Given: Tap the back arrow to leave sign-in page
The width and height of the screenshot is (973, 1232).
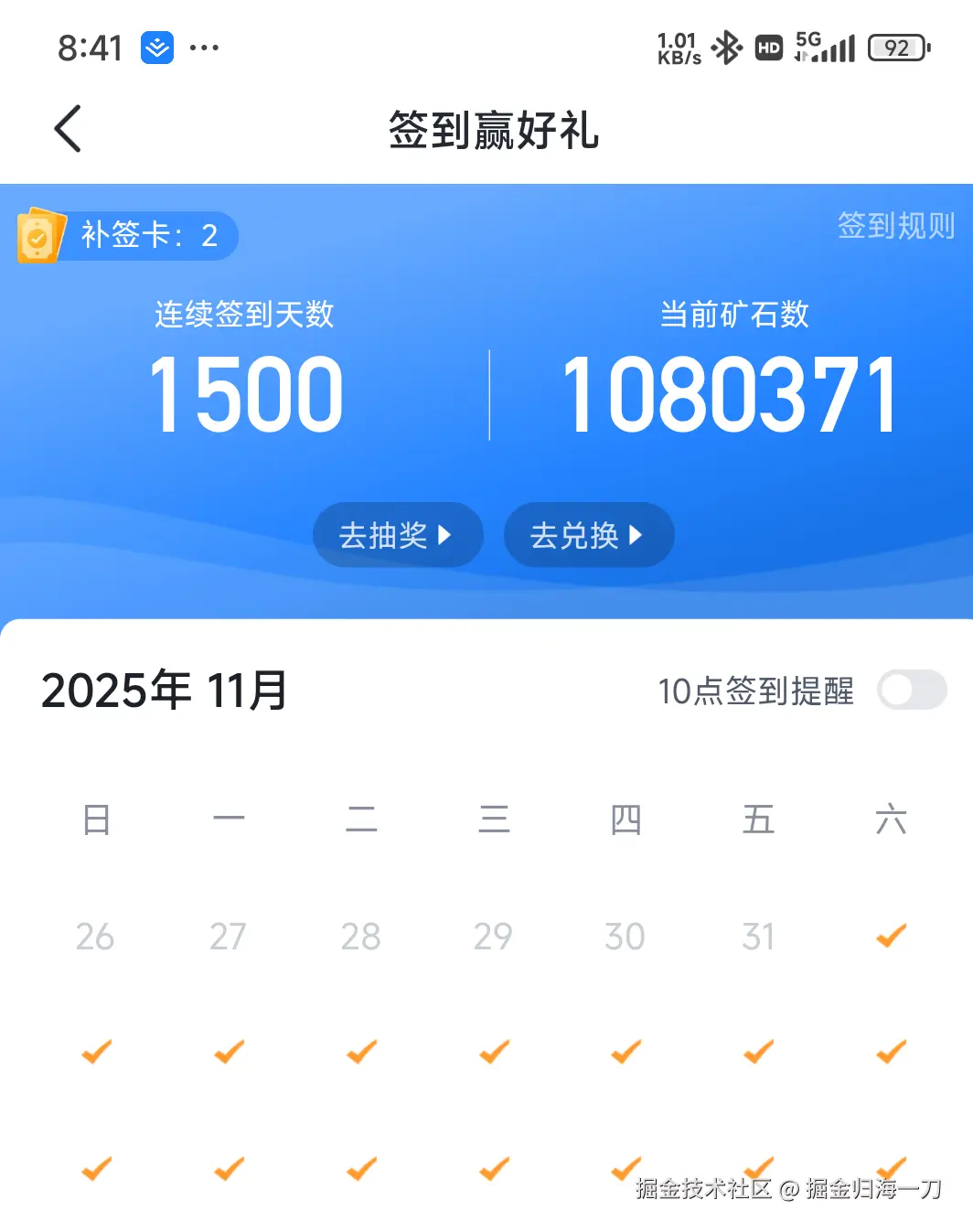Looking at the screenshot, I should click(x=68, y=129).
